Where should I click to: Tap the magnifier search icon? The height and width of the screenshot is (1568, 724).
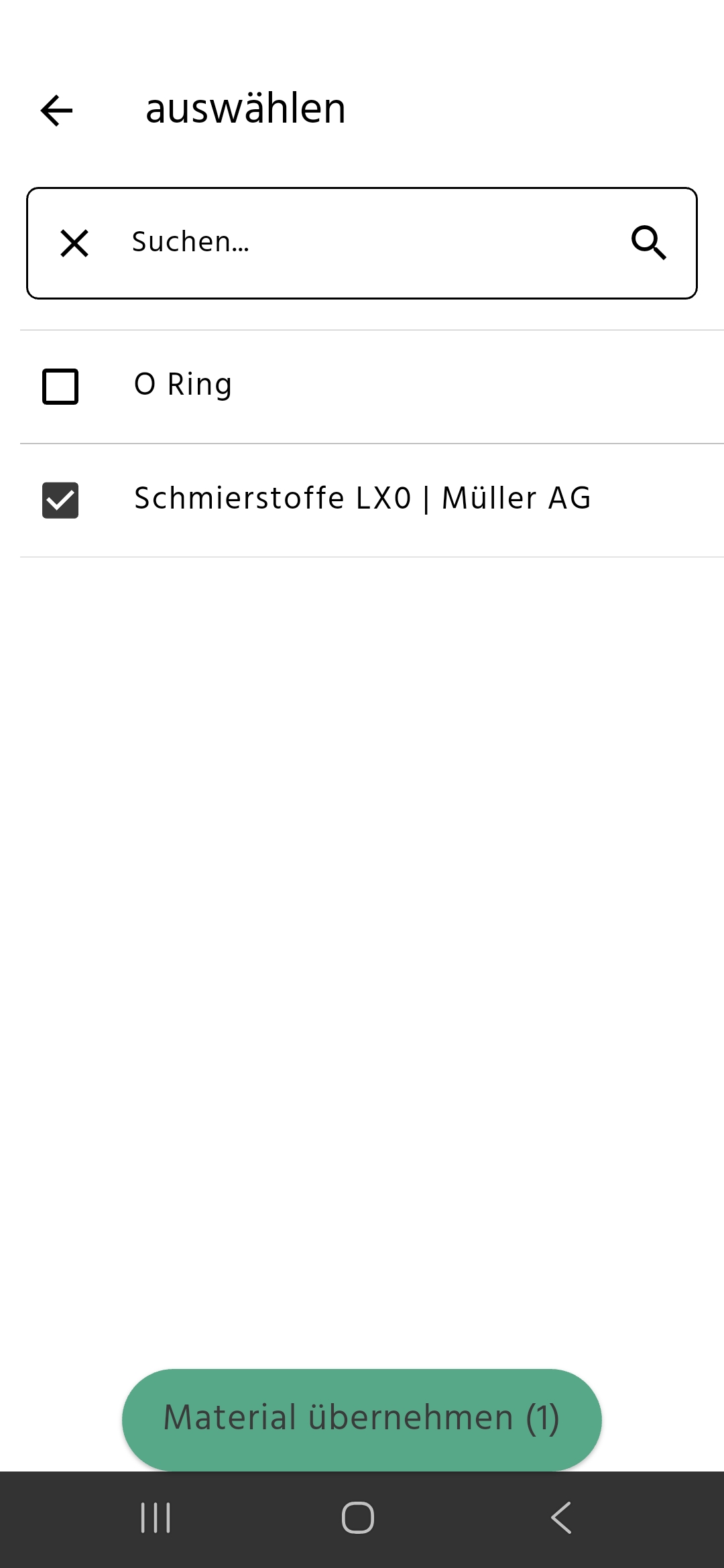point(648,243)
